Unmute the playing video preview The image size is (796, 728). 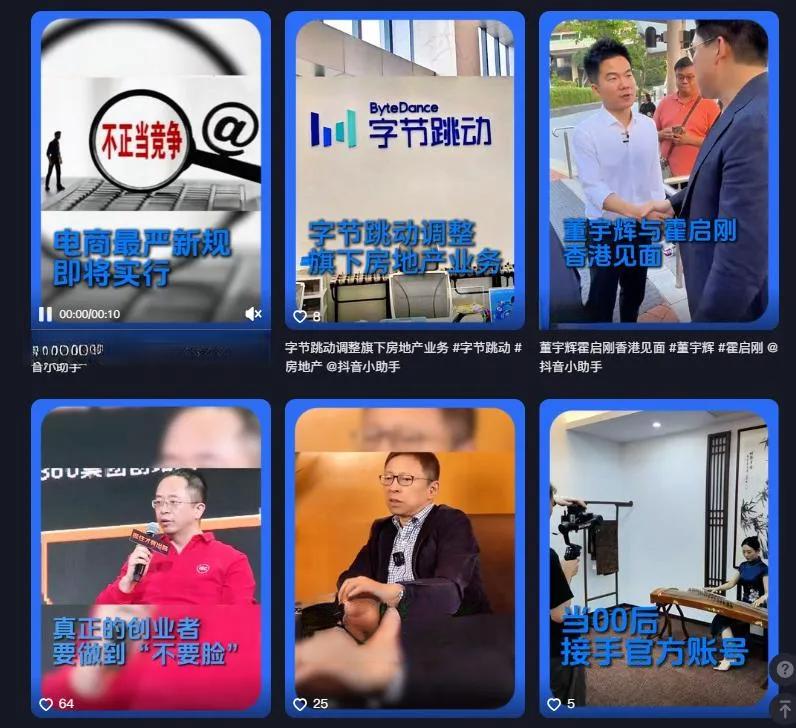click(x=253, y=314)
